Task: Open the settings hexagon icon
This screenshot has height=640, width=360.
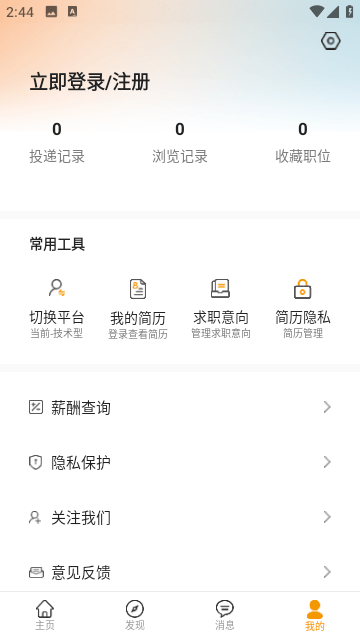Action: pyautogui.click(x=331, y=41)
